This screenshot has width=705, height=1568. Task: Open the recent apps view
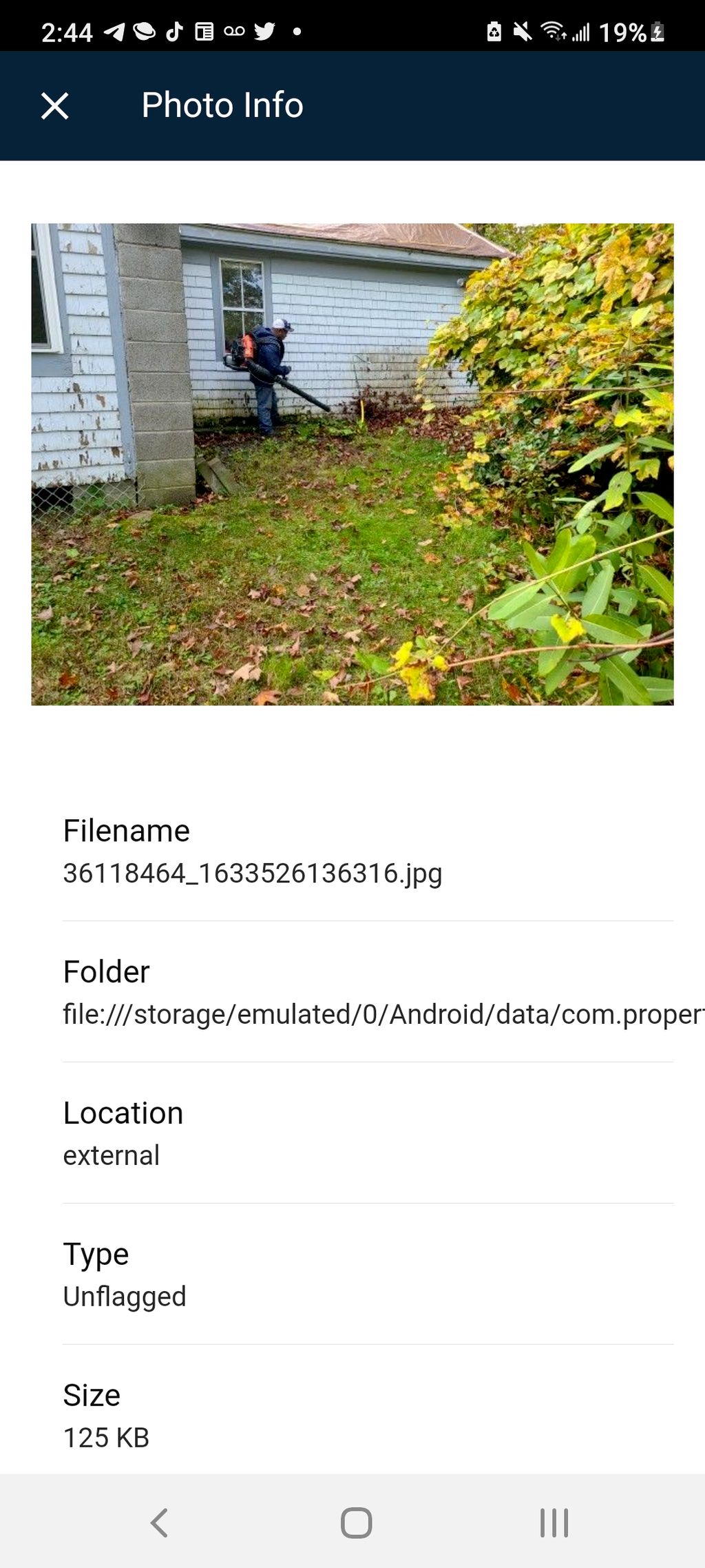554,1522
